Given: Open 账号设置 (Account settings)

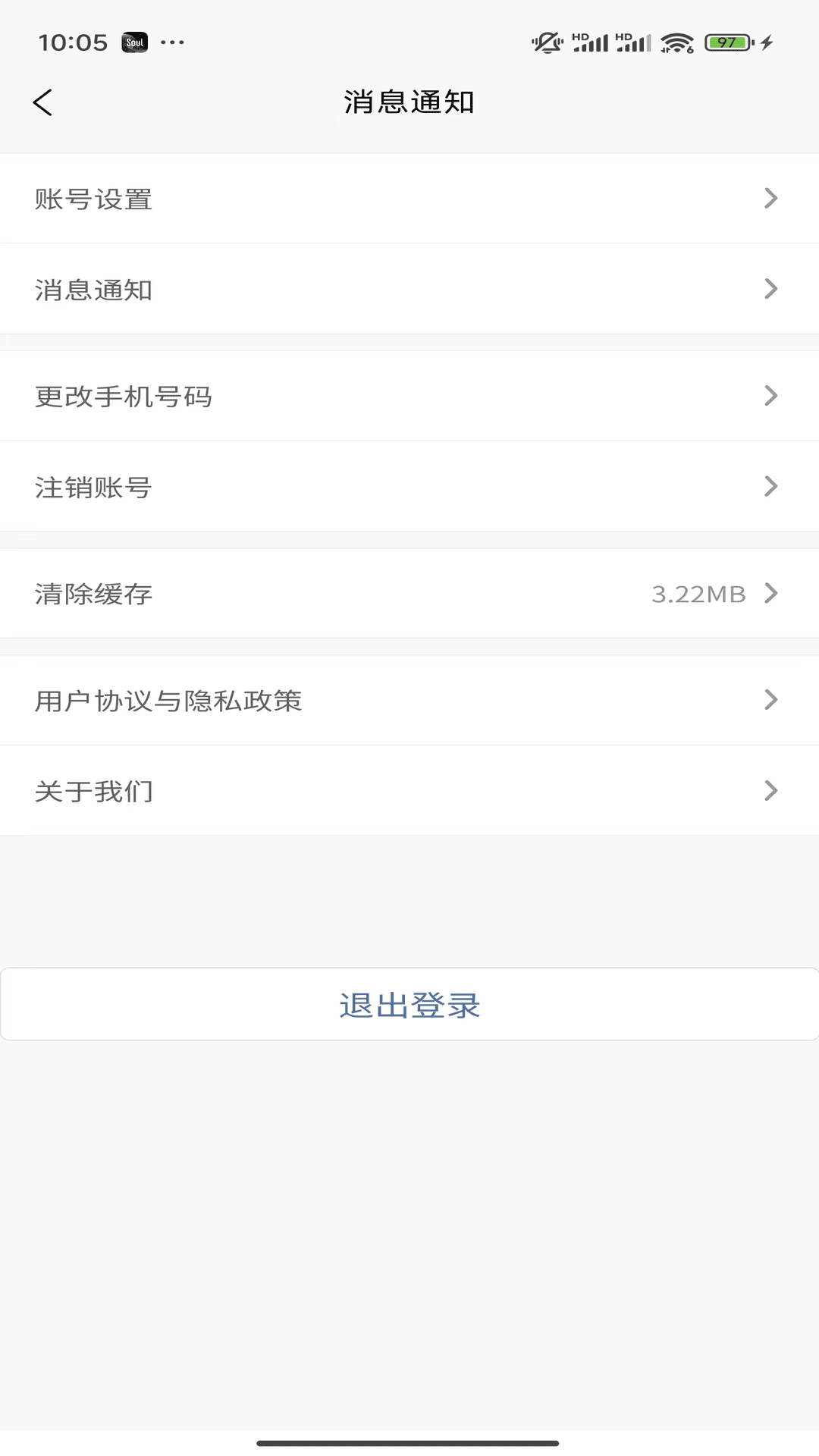Looking at the screenshot, I should click(409, 199).
